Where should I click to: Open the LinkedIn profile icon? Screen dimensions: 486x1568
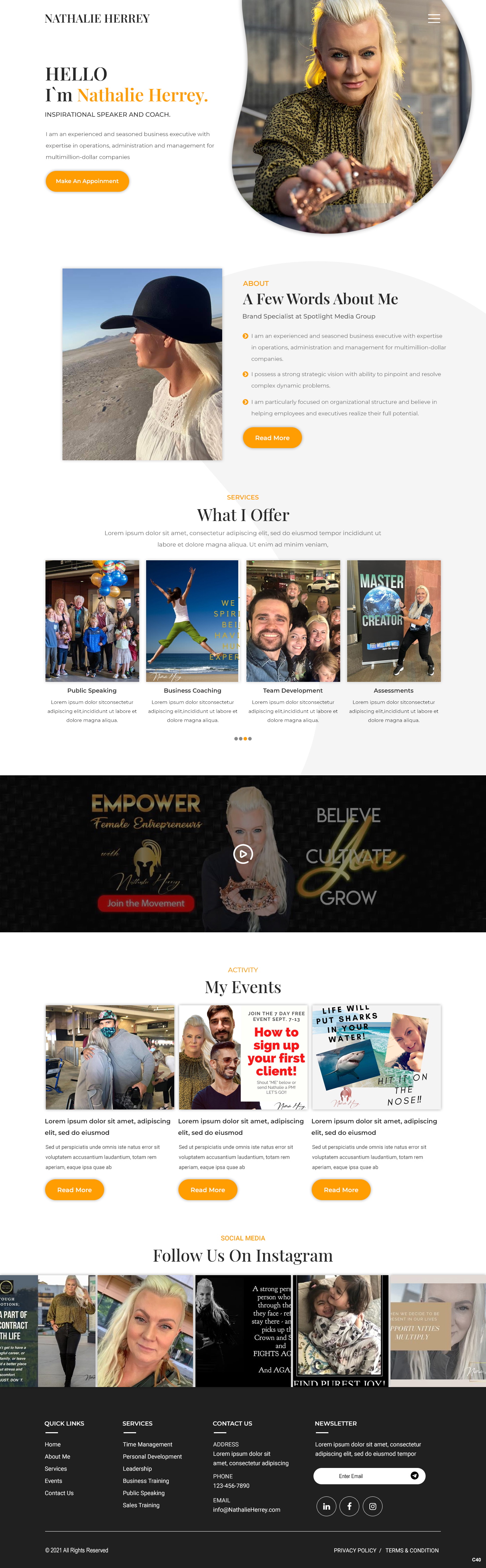326,1507
